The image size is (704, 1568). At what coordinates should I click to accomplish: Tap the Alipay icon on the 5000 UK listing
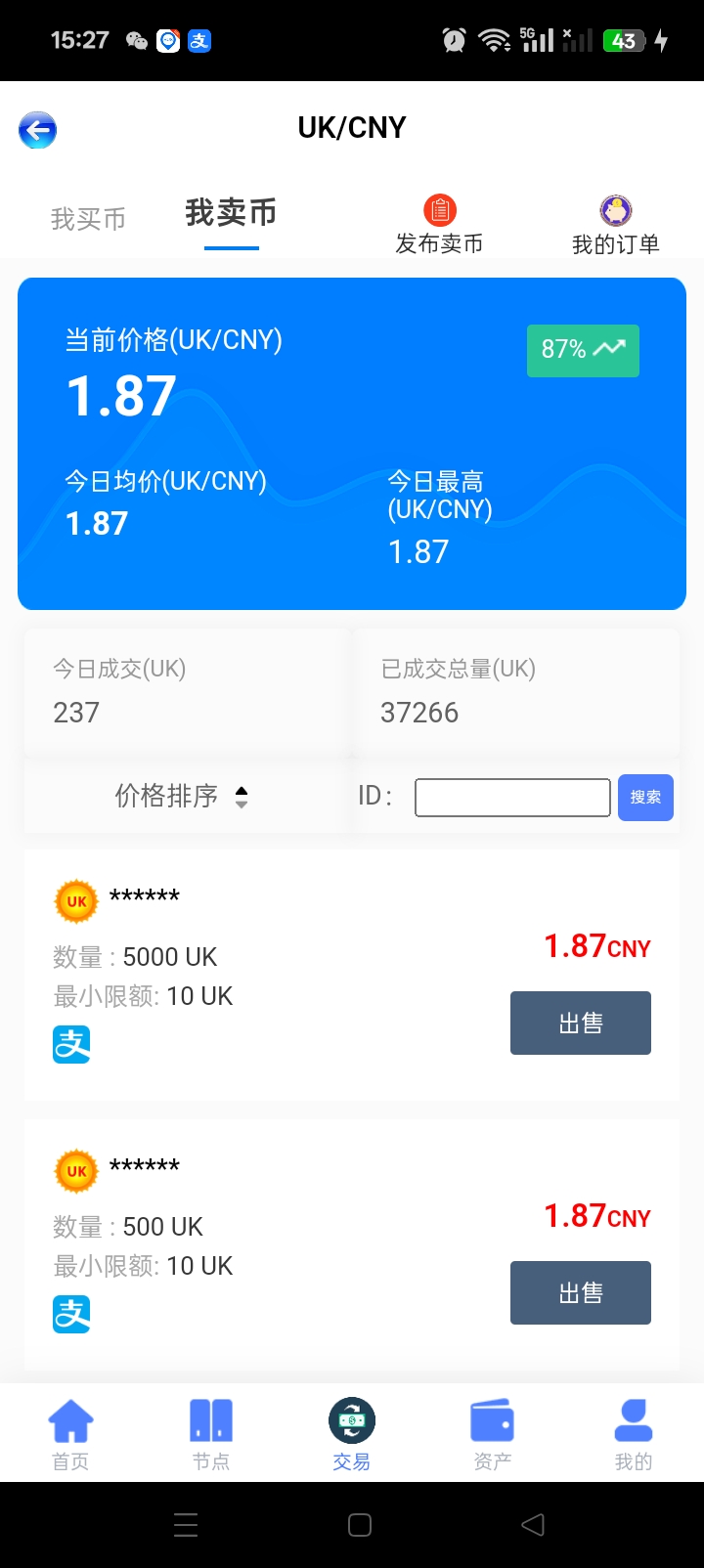pyautogui.click(x=70, y=1044)
